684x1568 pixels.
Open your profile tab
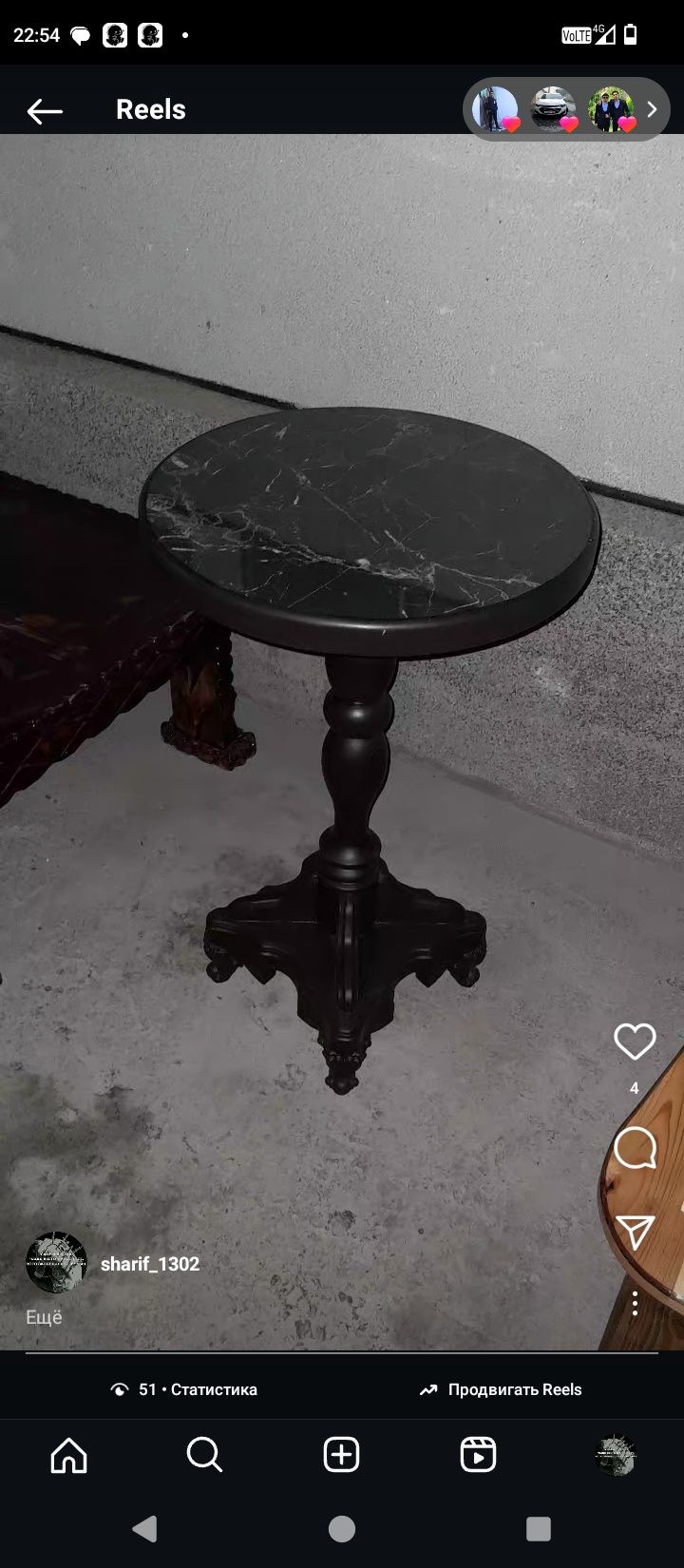615,1455
